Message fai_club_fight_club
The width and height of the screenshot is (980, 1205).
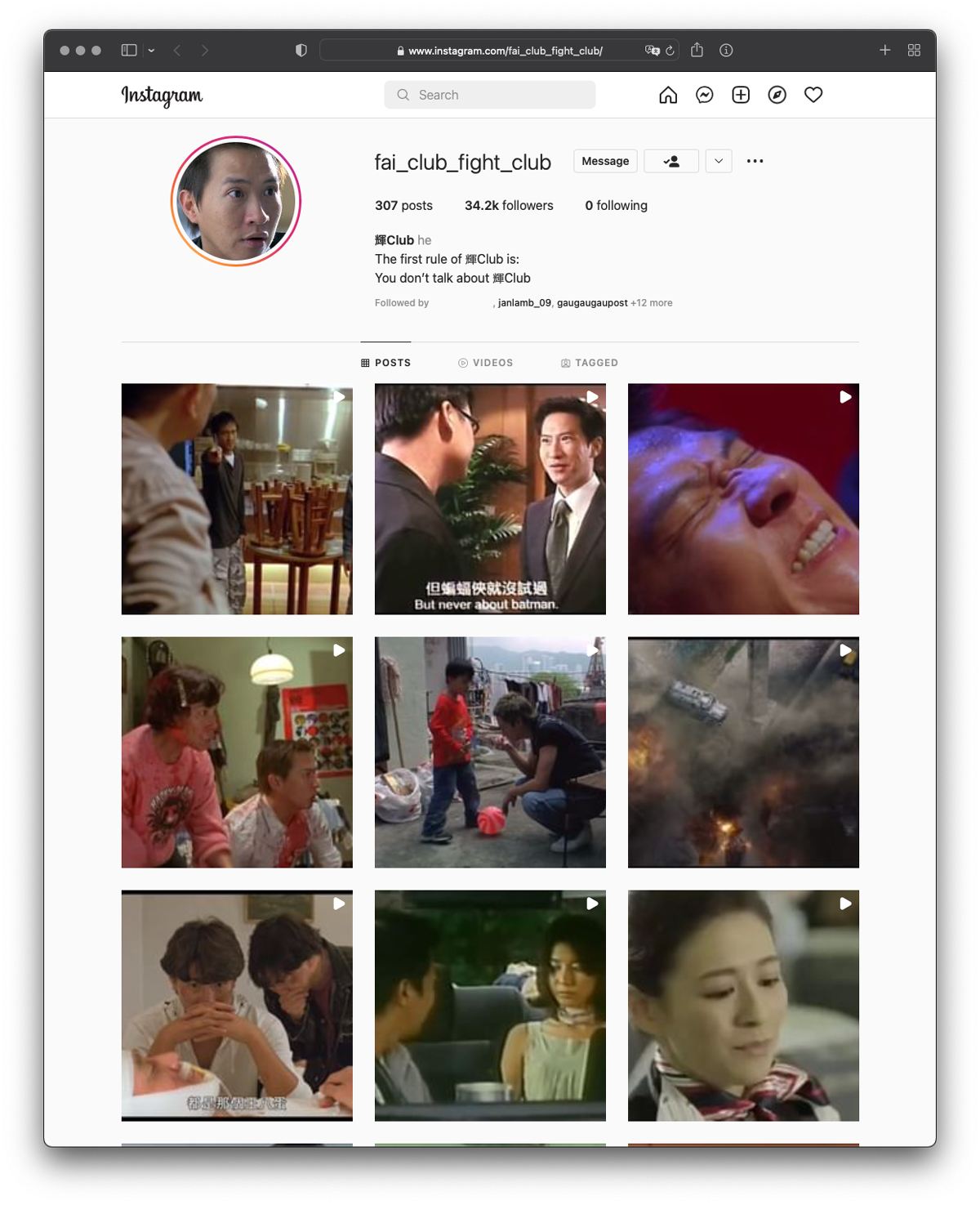coord(605,161)
